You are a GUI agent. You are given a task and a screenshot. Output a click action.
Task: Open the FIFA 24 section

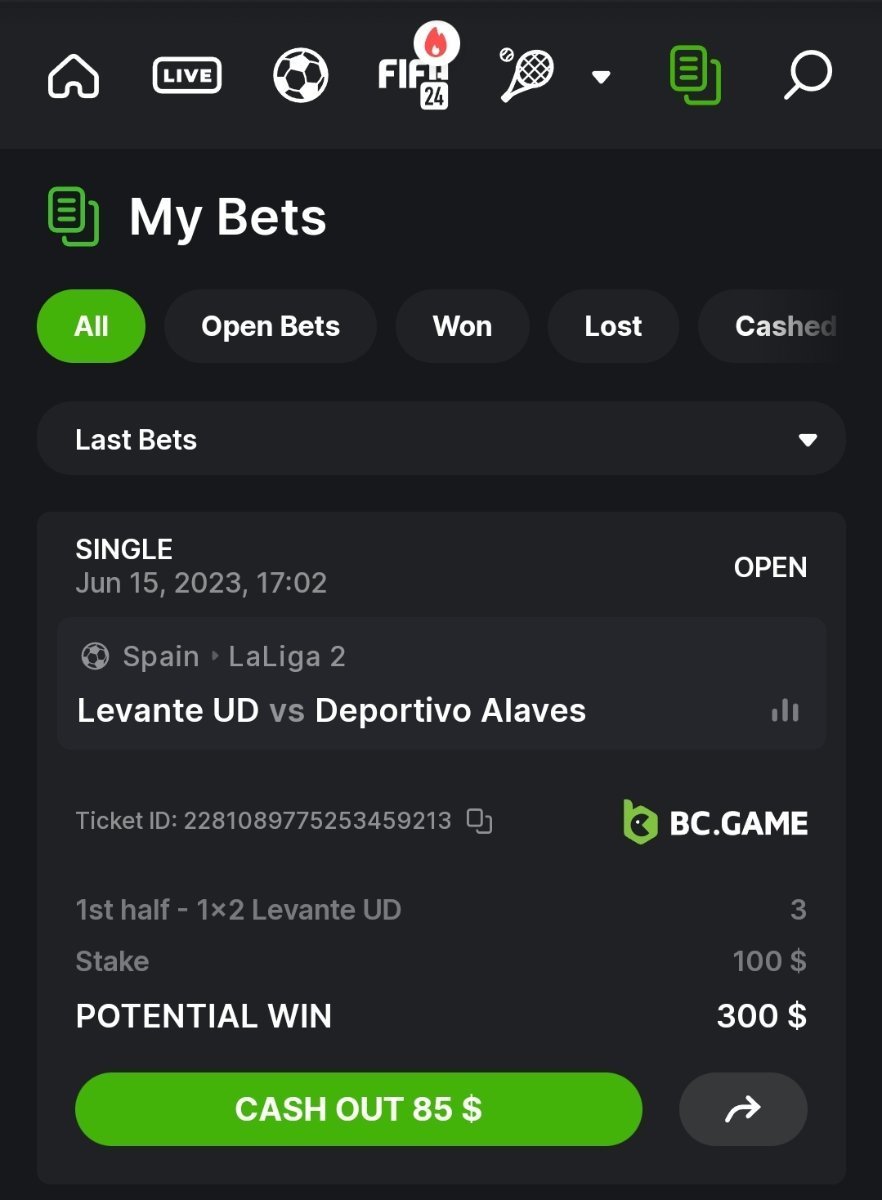[414, 75]
